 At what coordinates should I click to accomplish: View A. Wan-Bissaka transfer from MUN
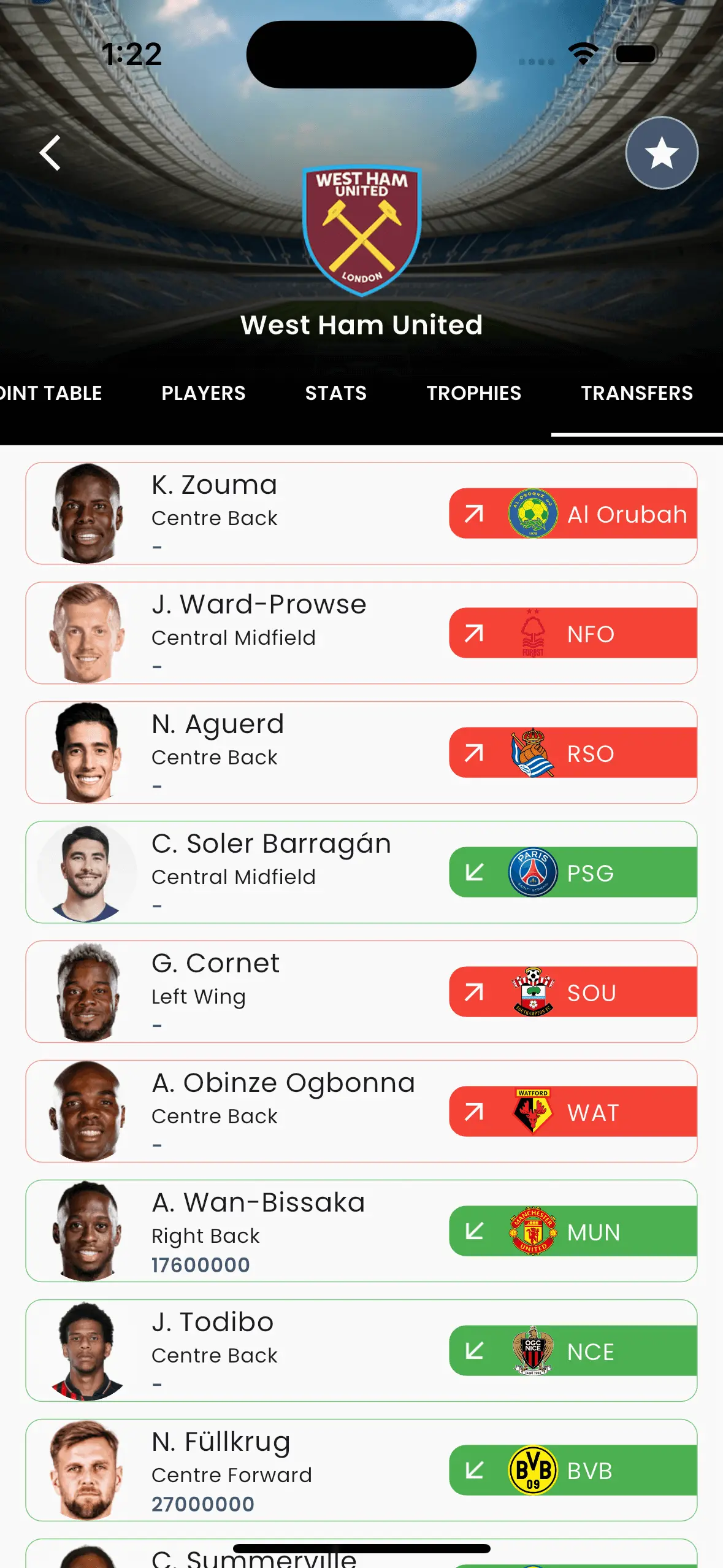click(361, 1231)
